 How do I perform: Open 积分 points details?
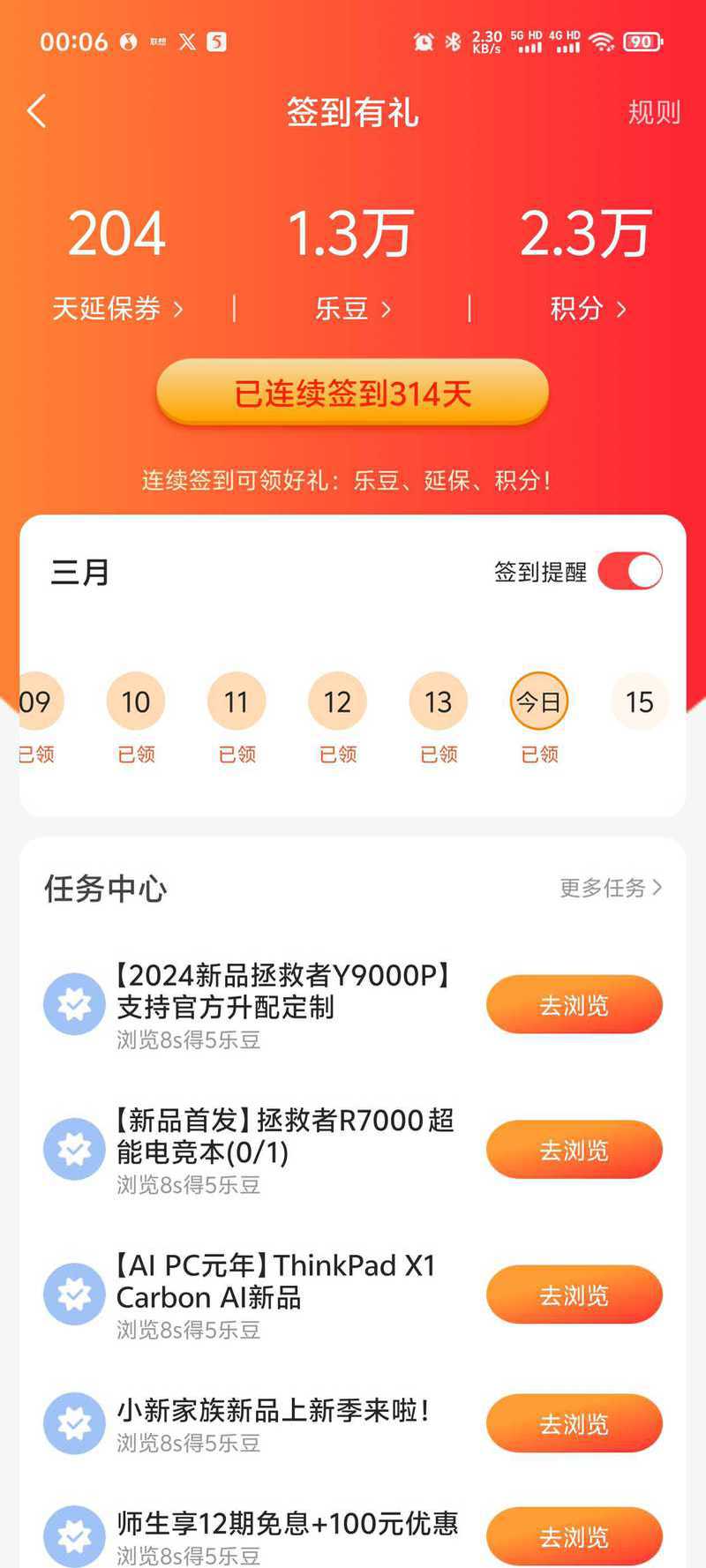588,309
